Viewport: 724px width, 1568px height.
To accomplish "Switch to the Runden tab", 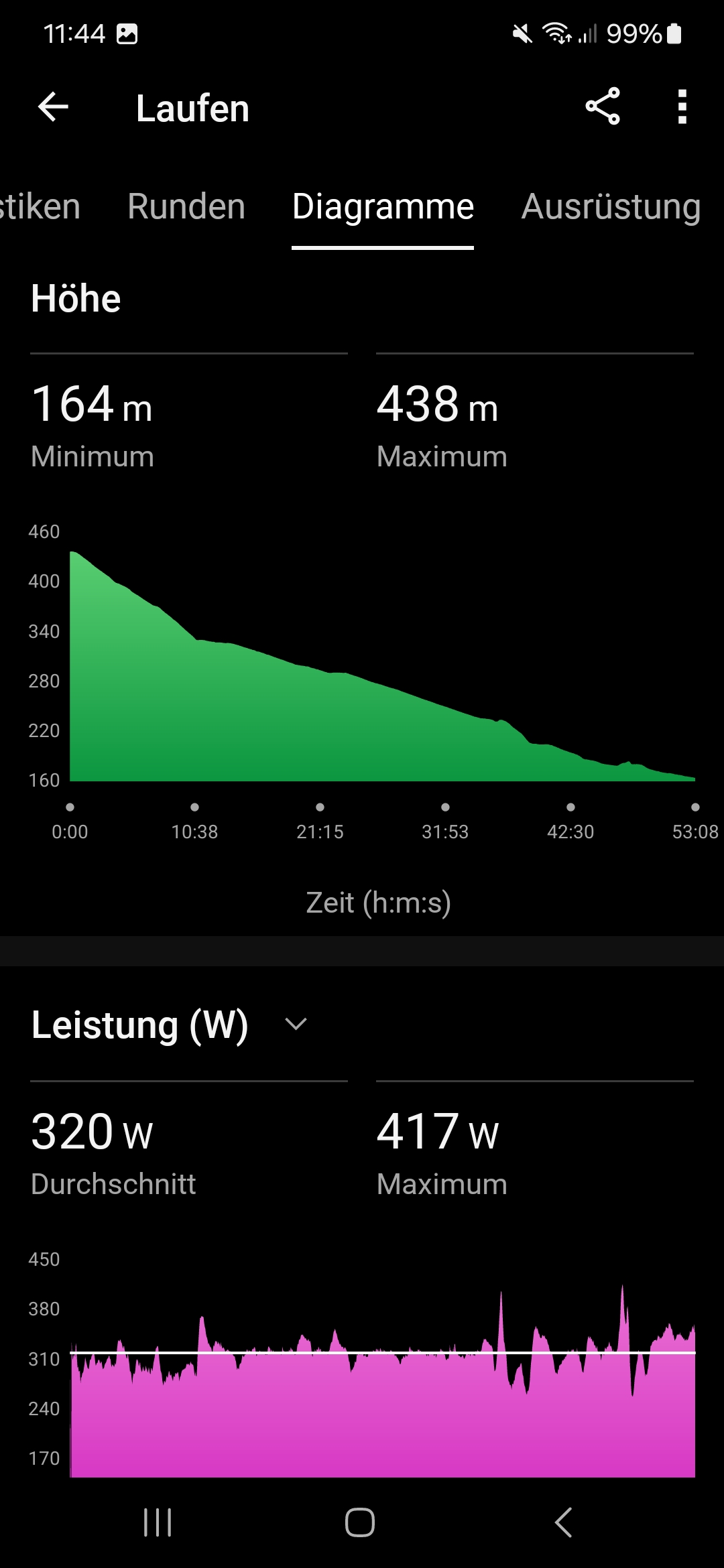I will coord(186,206).
